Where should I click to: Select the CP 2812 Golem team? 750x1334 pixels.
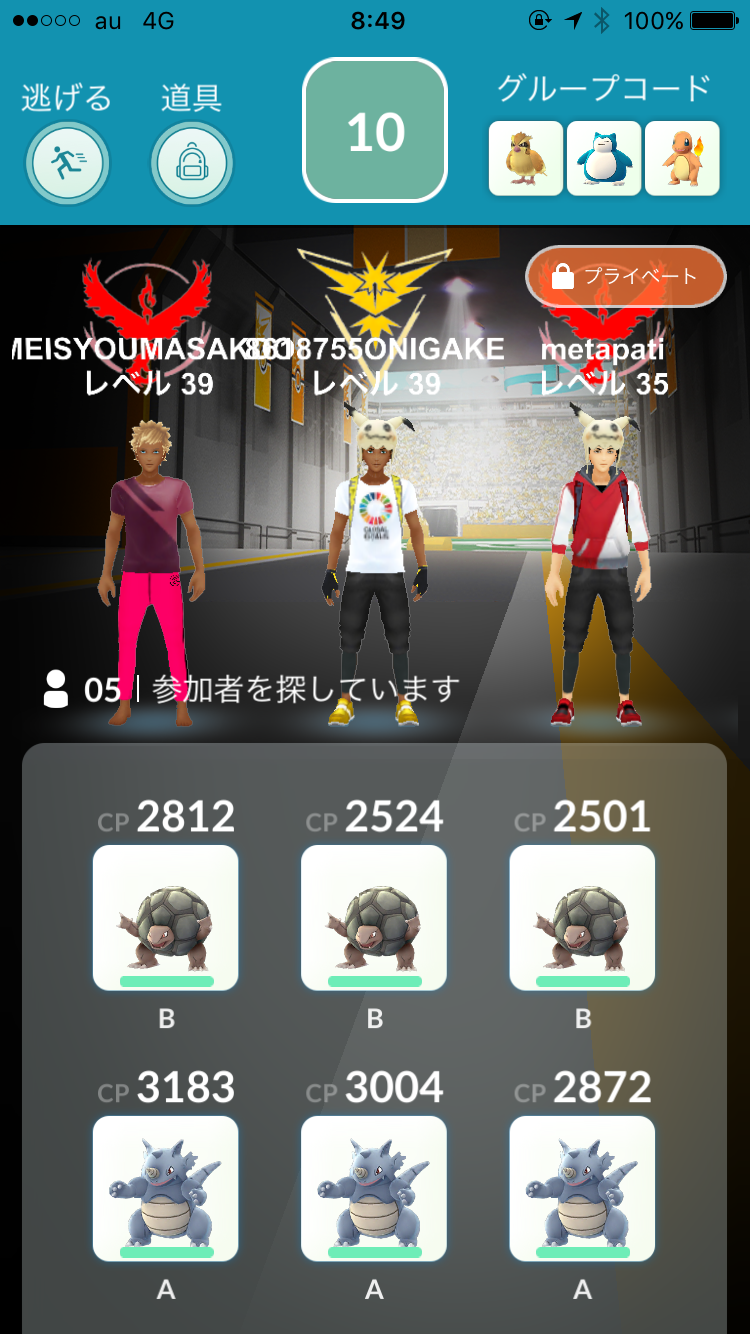(x=166, y=918)
